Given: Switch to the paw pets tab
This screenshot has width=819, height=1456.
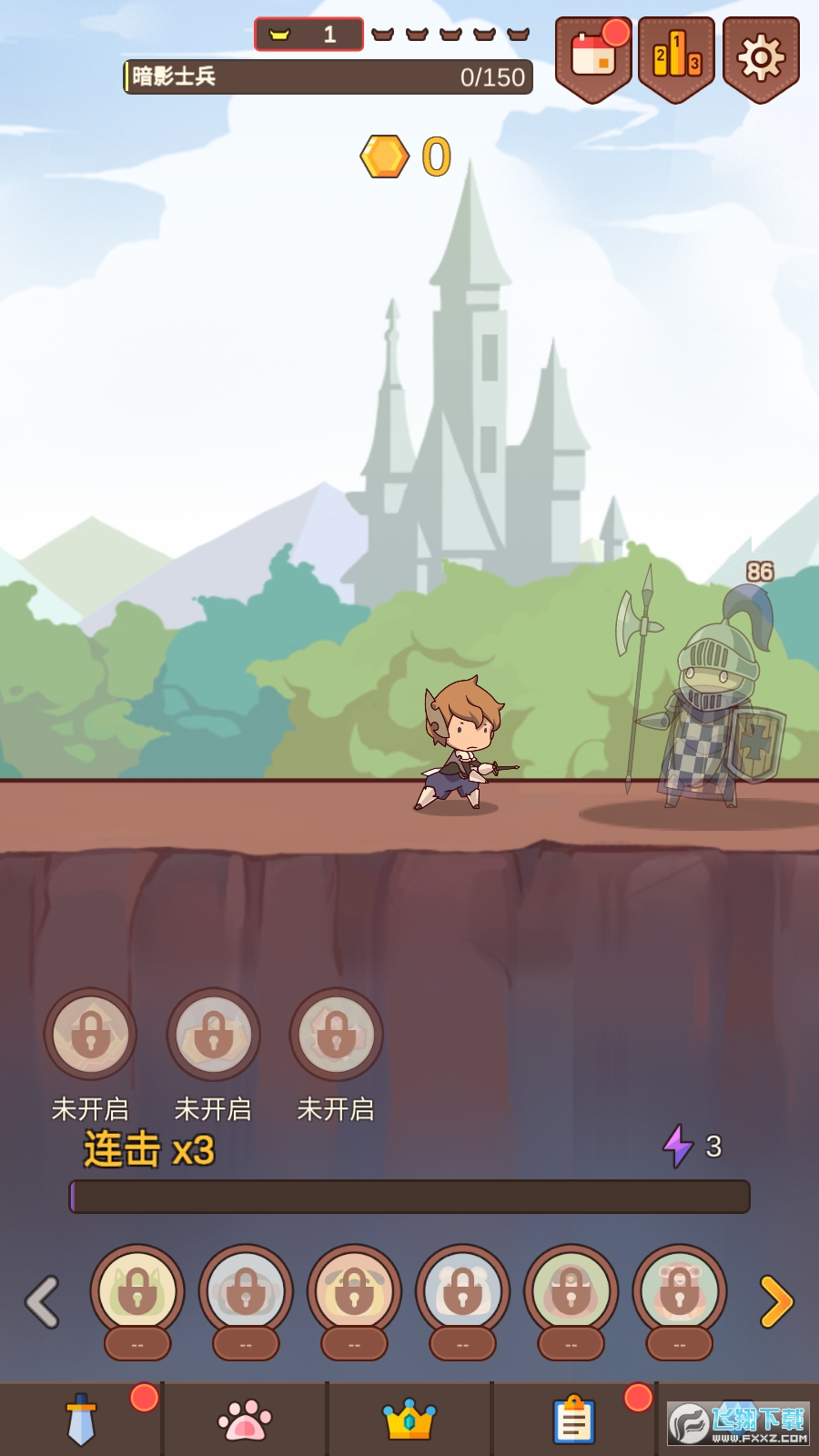Looking at the screenshot, I should 245,1420.
